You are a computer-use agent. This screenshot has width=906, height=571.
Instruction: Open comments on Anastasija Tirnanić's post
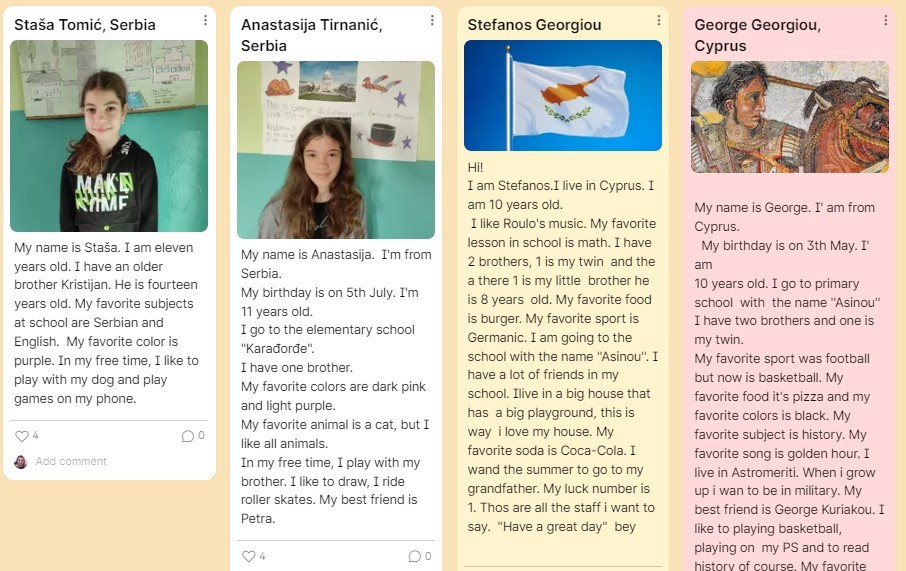(415, 556)
